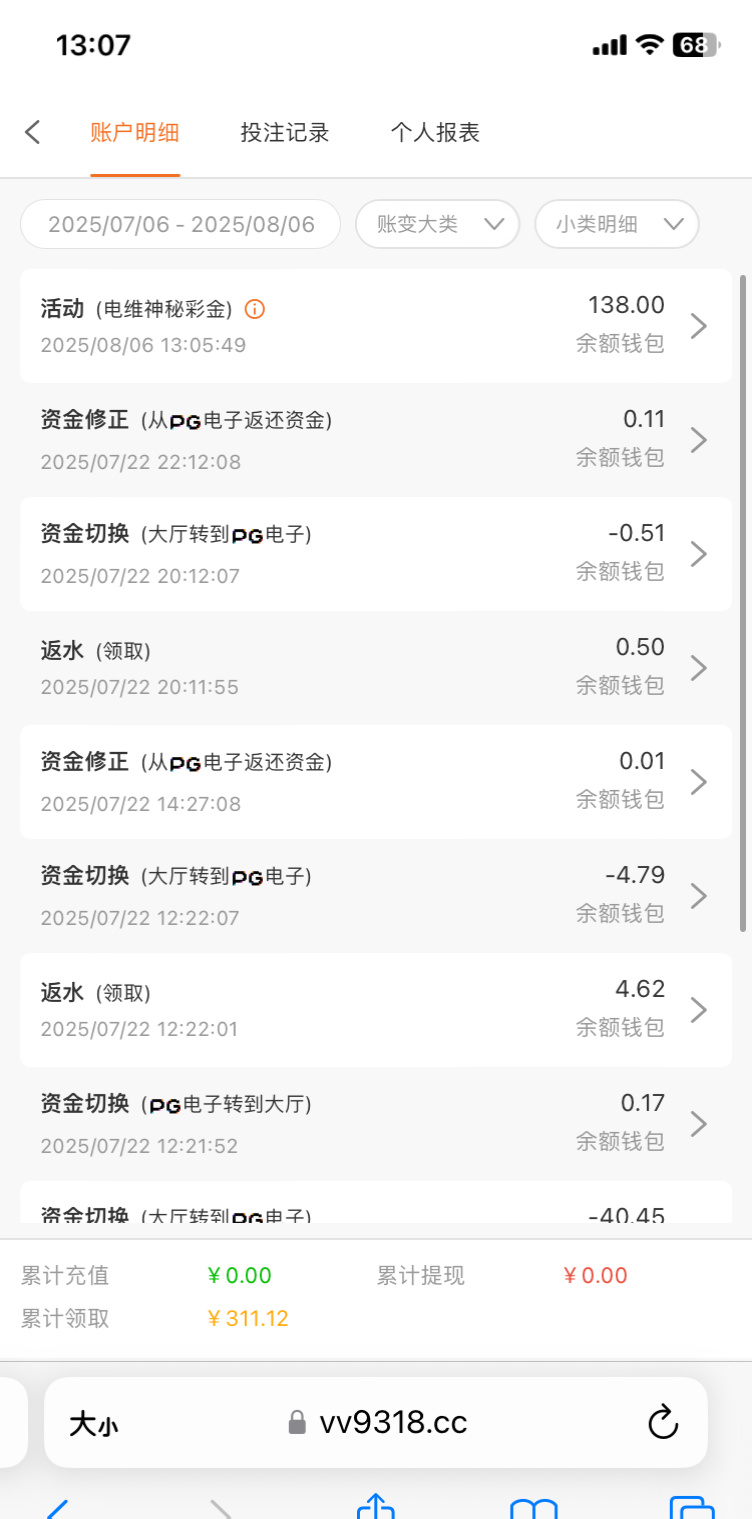Viewport: 752px width, 1519px height.
Task: Select the 账户明细 tab
Action: [x=135, y=132]
